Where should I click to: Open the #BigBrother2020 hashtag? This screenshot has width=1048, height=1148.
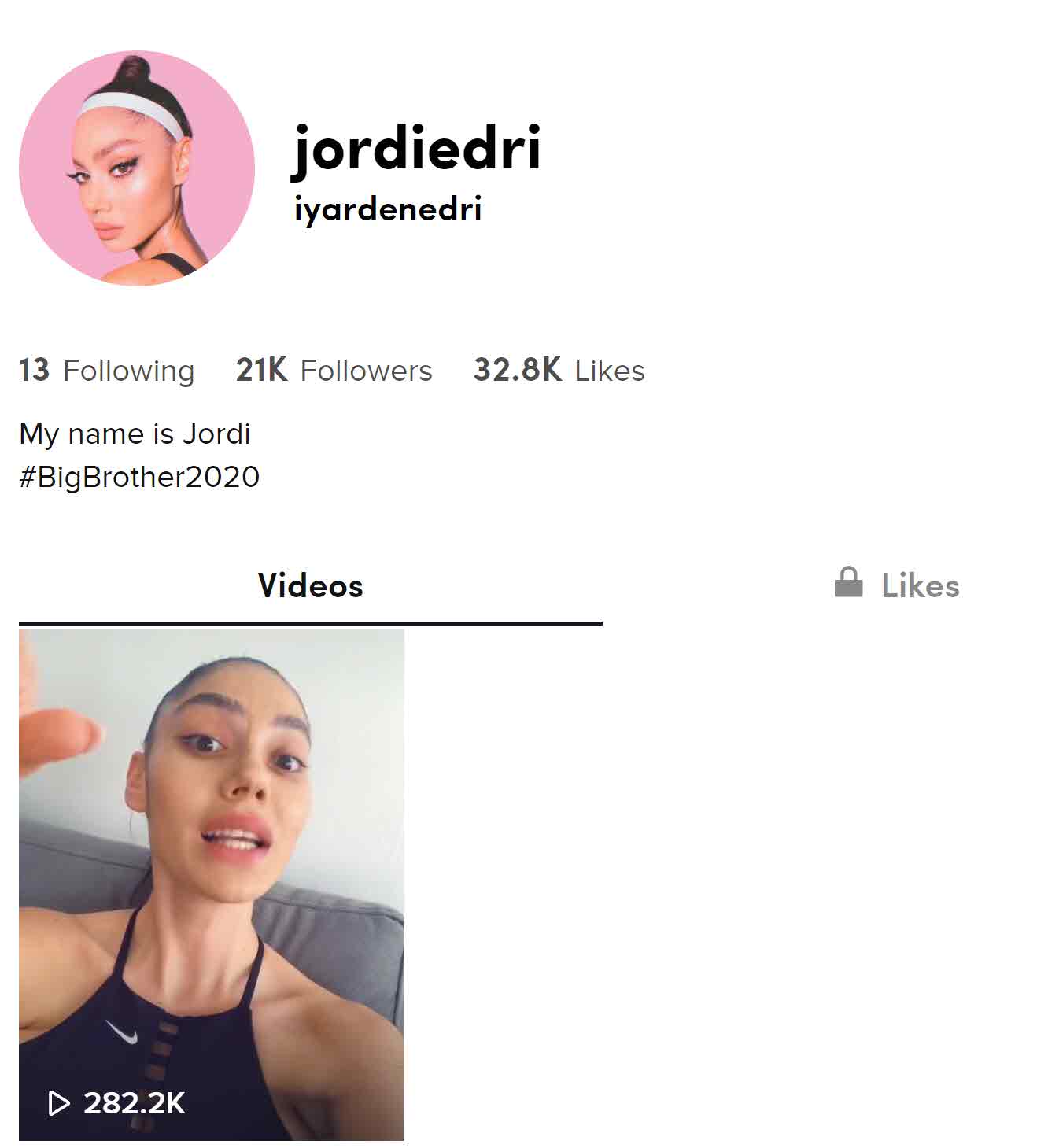(139, 477)
